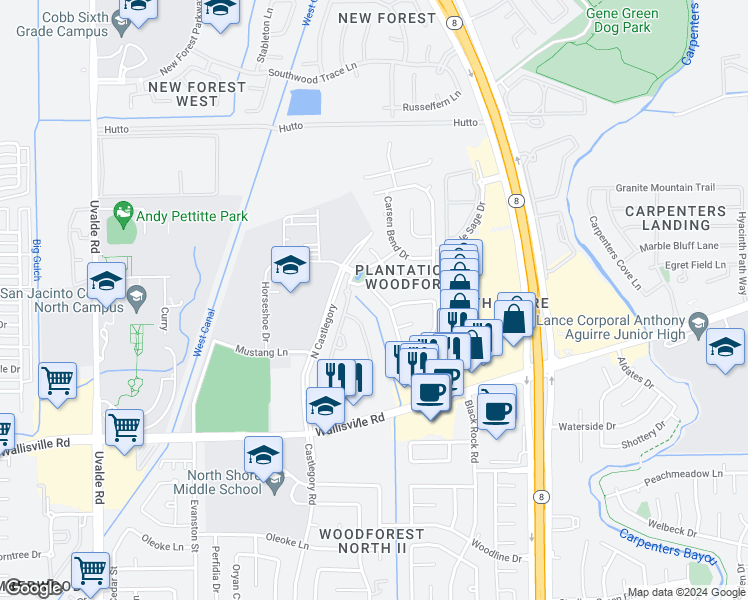Open the school marker above North Shore Middle School

pyautogui.click(x=263, y=458)
